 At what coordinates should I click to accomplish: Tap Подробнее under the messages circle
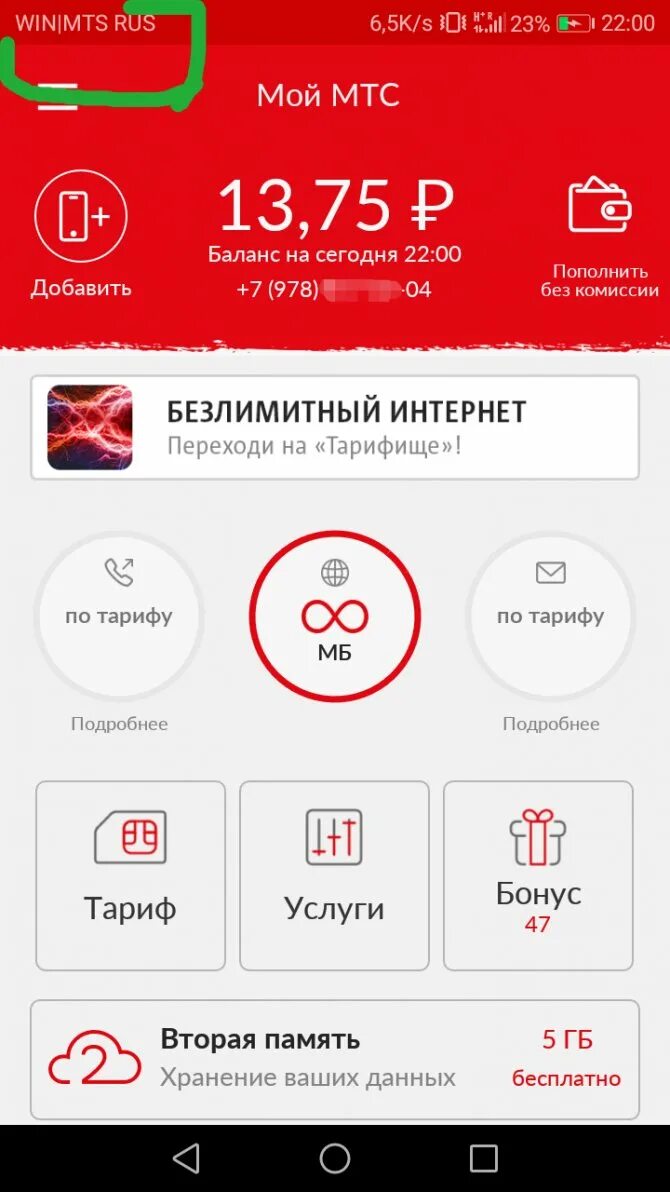click(551, 724)
